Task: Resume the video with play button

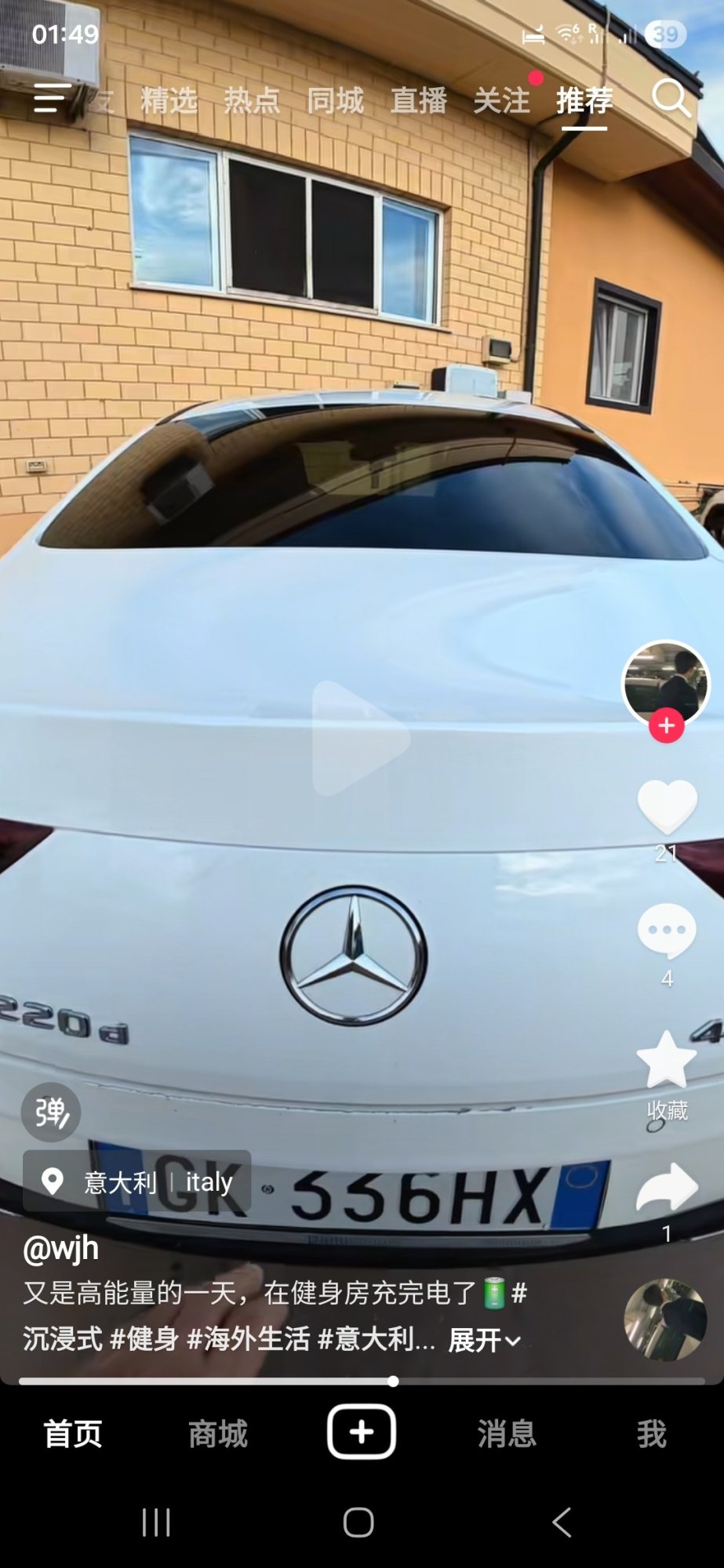Action: (360, 738)
